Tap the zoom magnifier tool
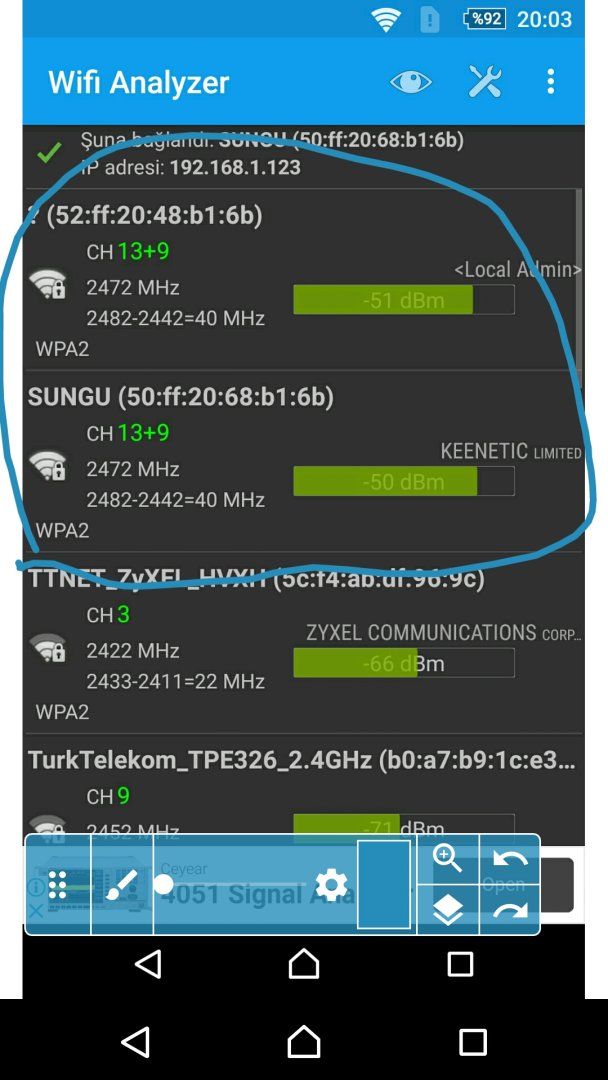Viewport: 608px width, 1080px height. tap(447, 858)
